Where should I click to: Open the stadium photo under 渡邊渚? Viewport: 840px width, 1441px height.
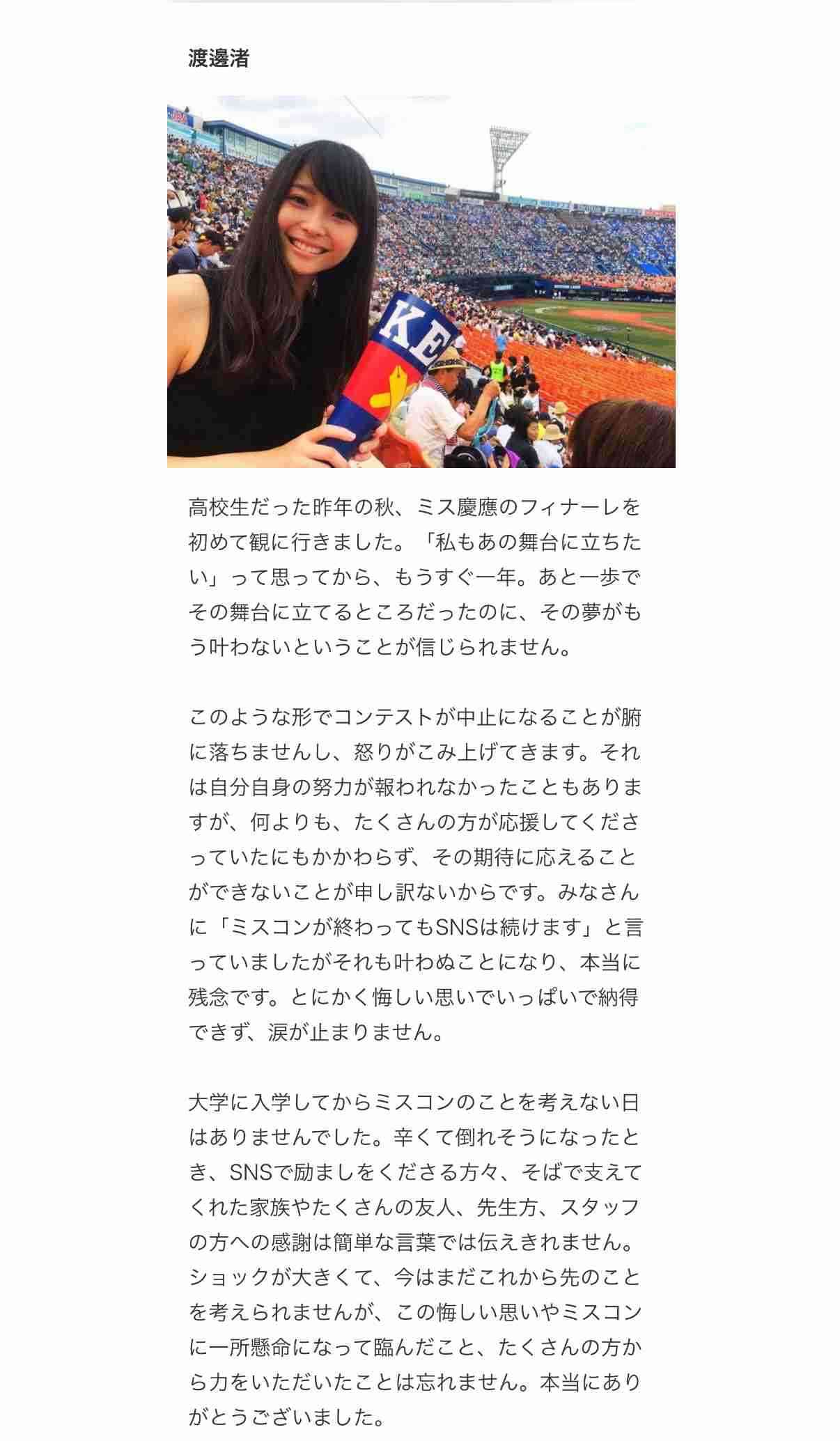click(x=421, y=281)
